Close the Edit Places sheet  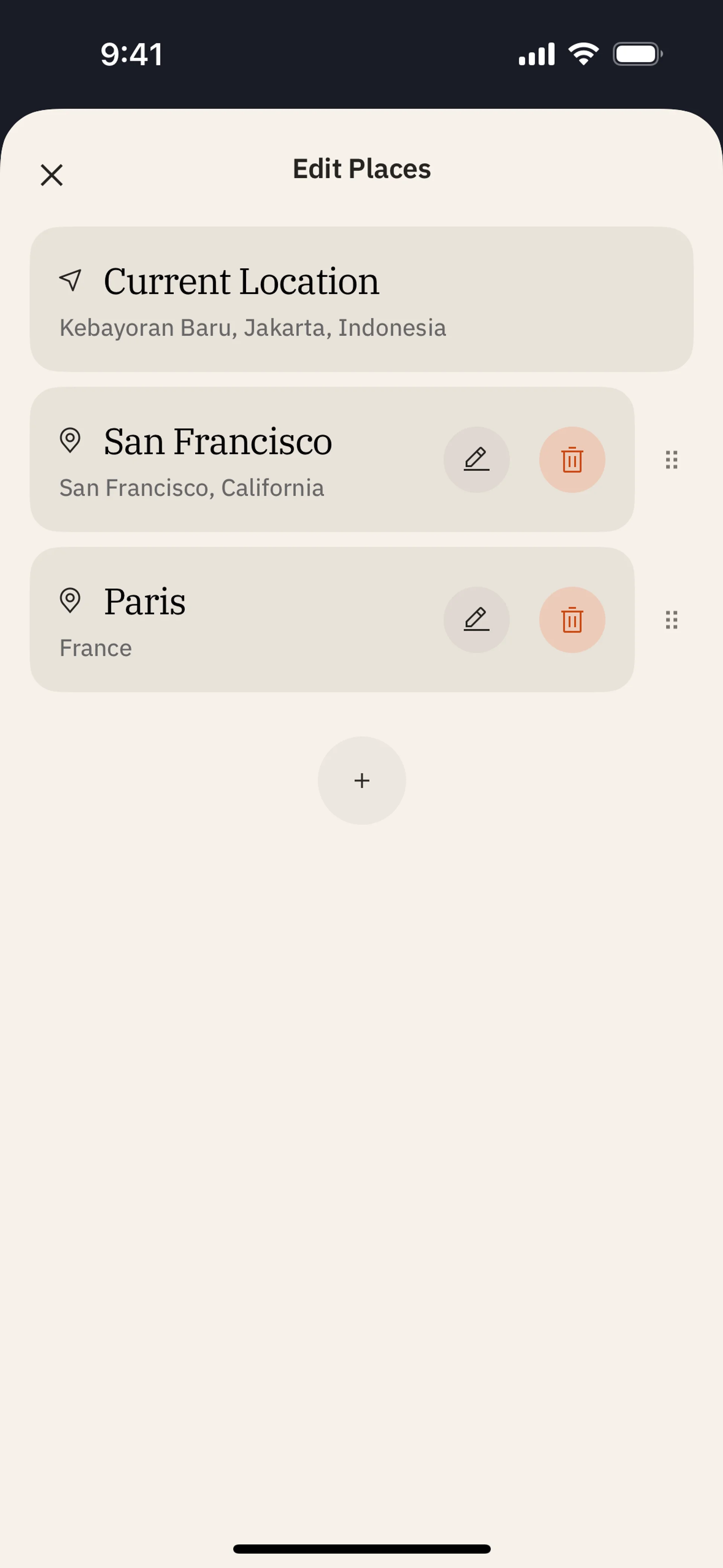(52, 175)
